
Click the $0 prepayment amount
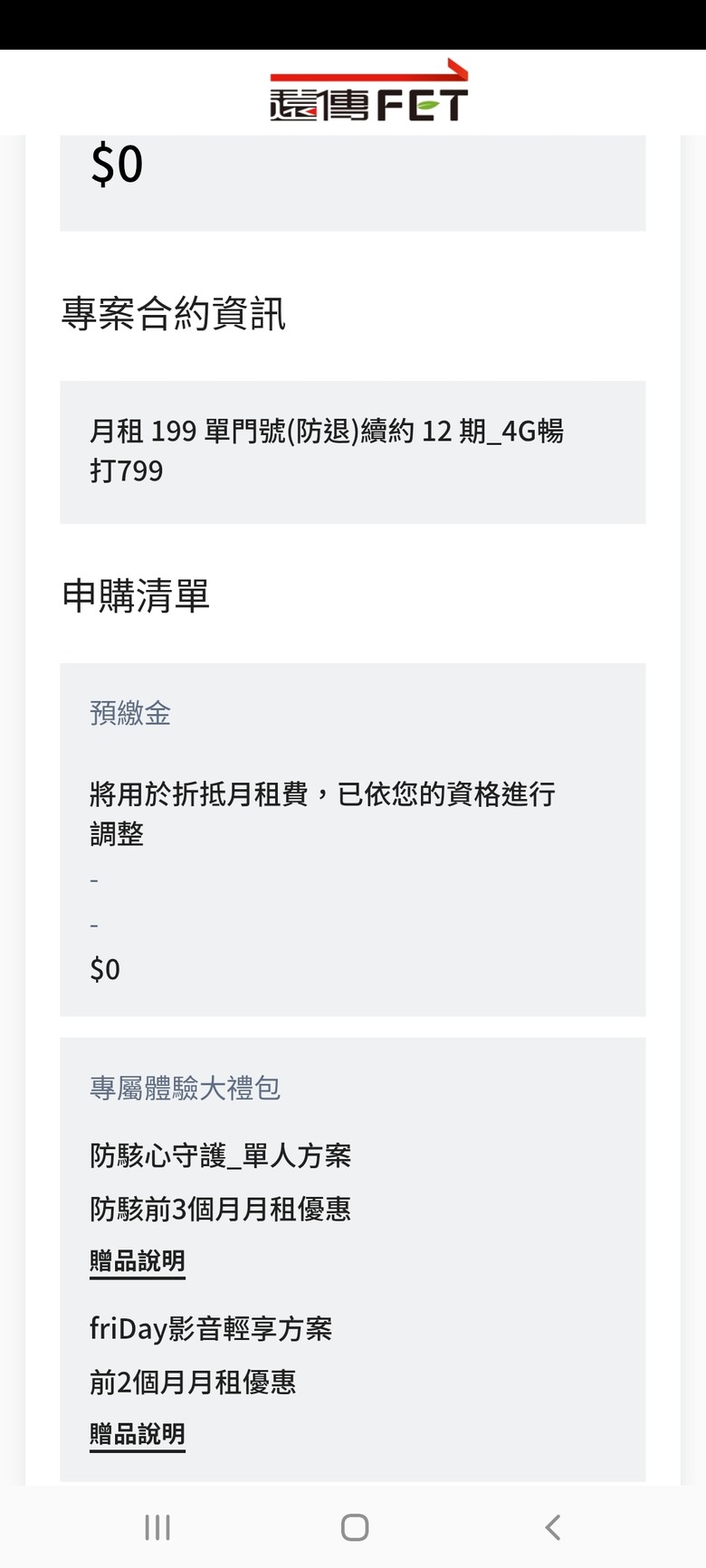(x=106, y=968)
